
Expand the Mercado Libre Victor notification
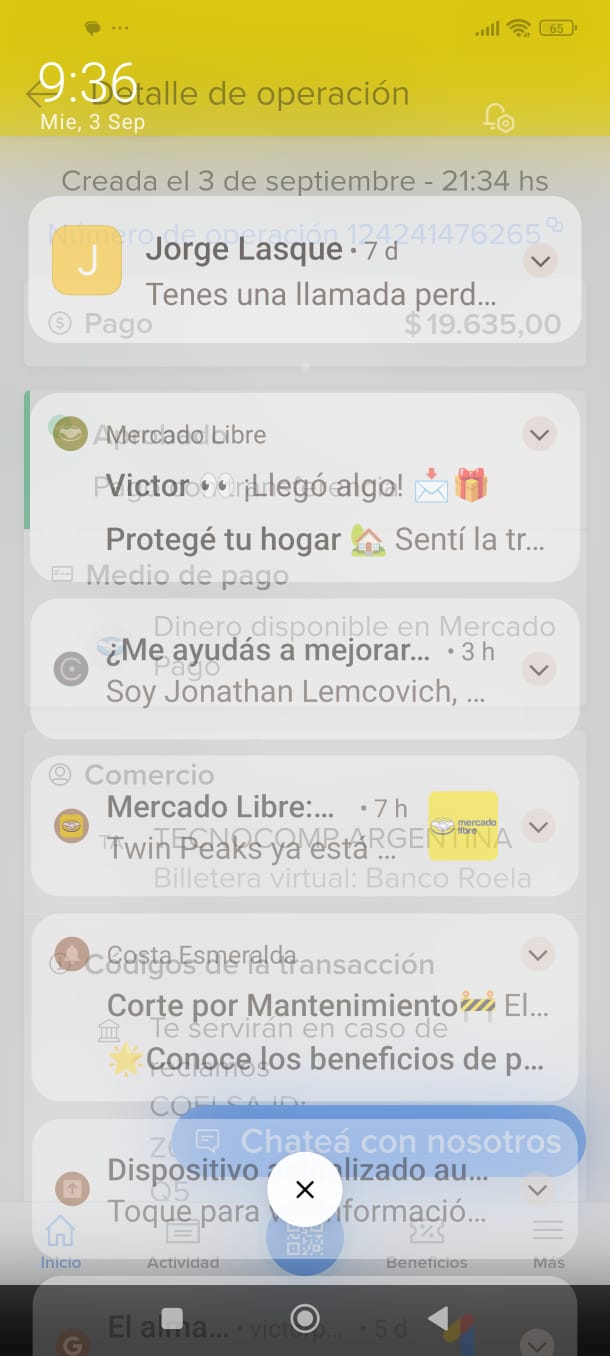540,435
